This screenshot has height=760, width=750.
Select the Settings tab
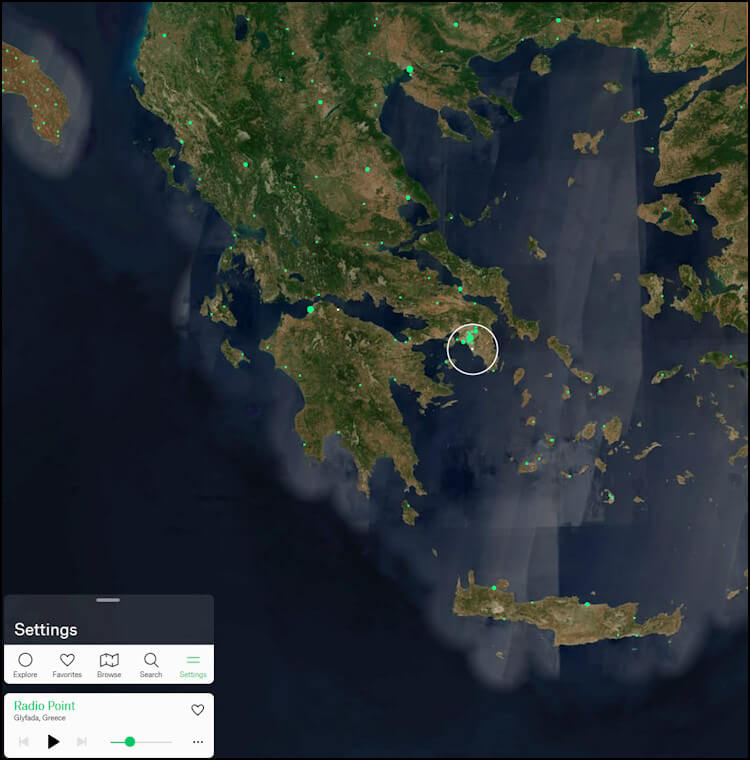(193, 665)
